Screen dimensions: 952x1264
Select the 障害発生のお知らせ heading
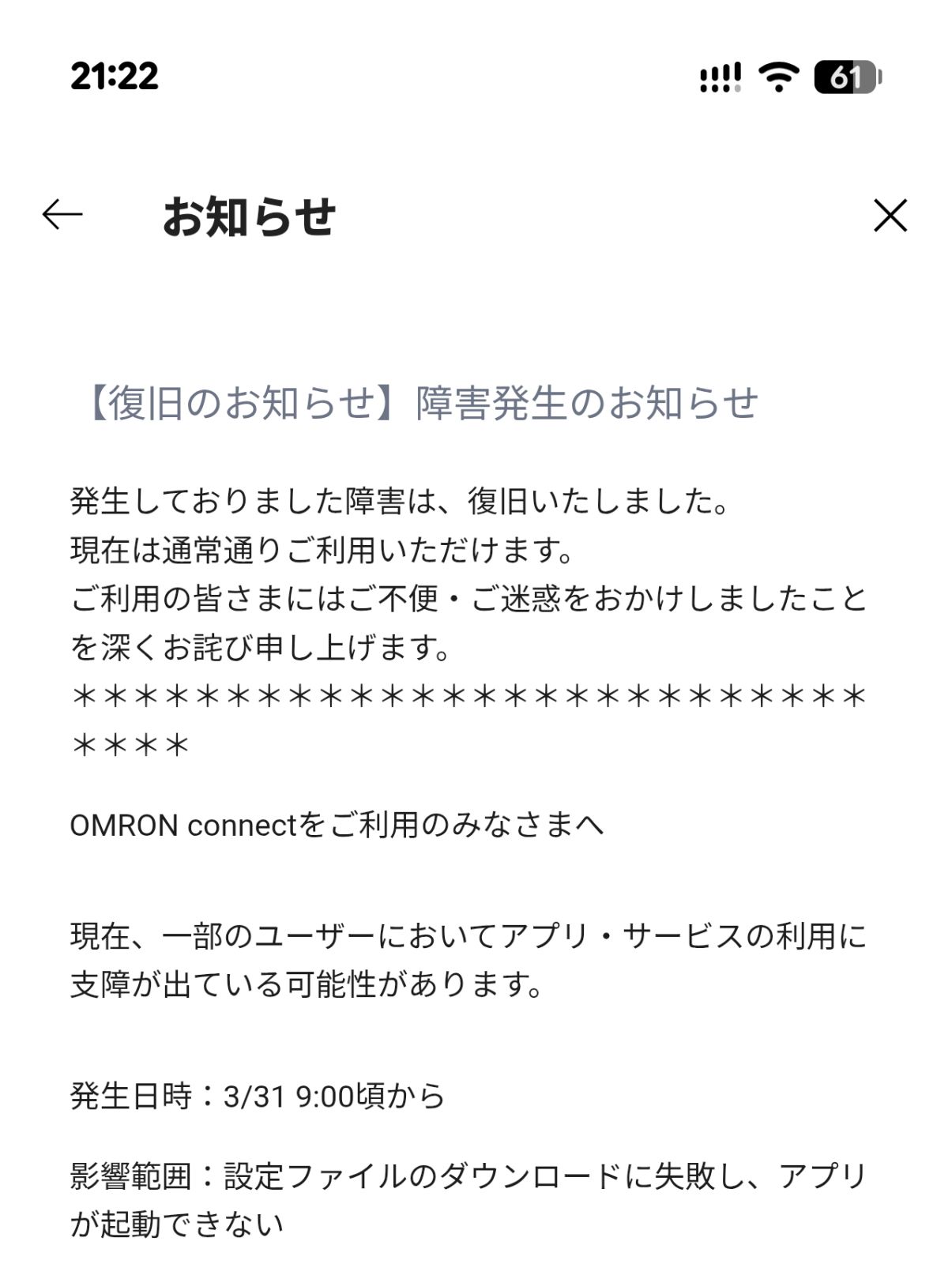(585, 403)
